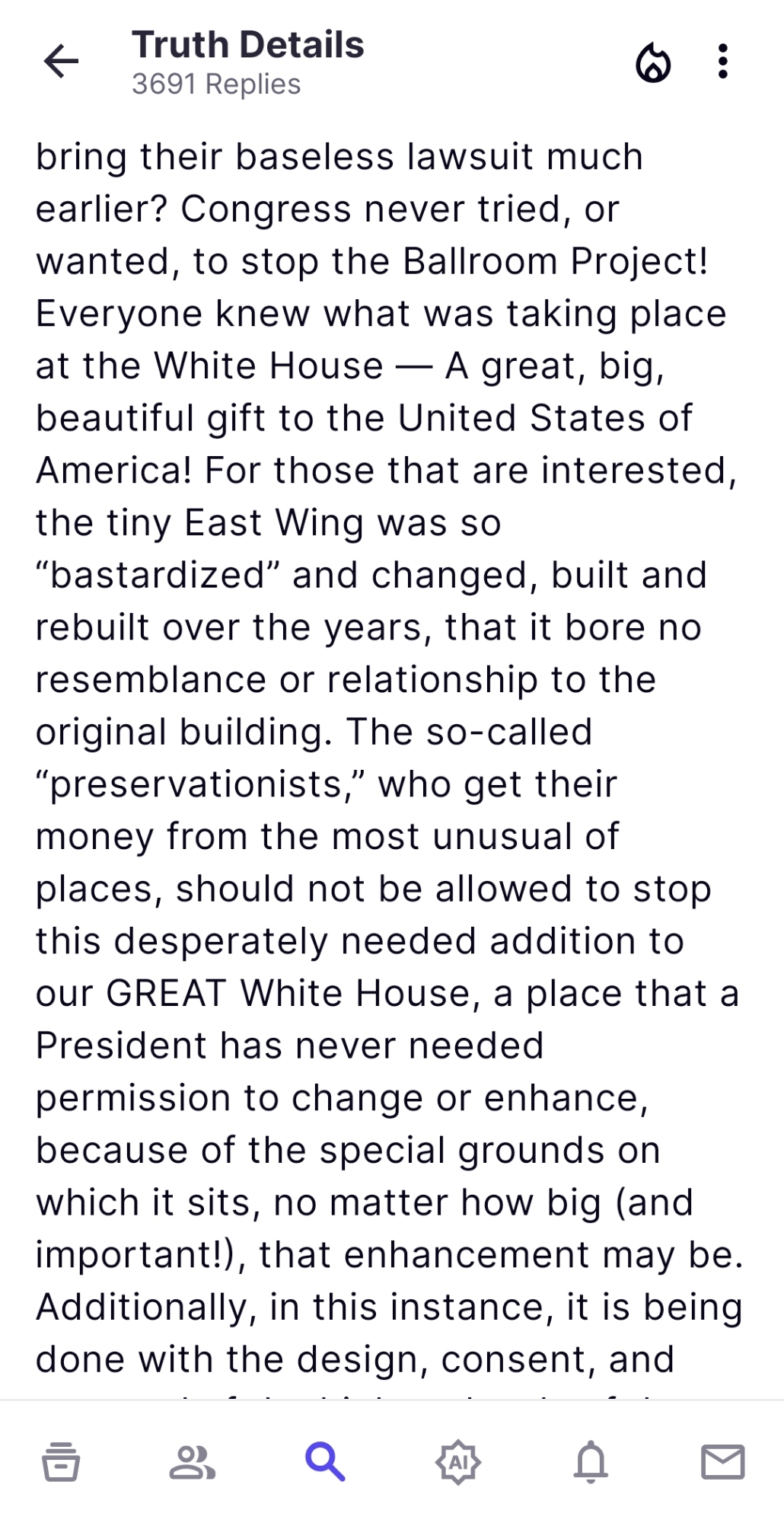The width and height of the screenshot is (784, 1523).
Task: Tap the flame icon in the header
Action: [x=653, y=62]
